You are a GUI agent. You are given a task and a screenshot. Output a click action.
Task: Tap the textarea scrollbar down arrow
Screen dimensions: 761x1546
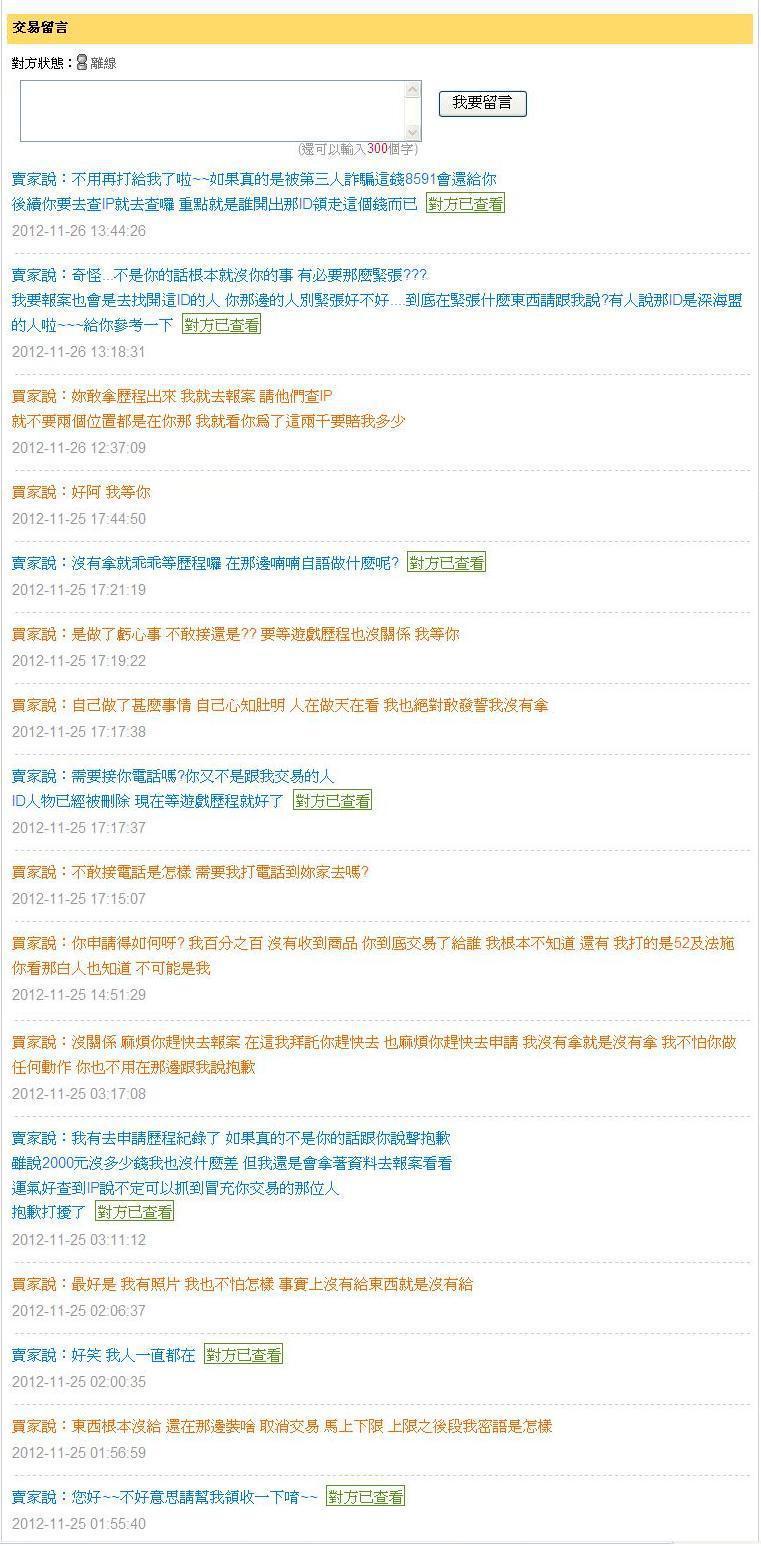click(x=413, y=132)
